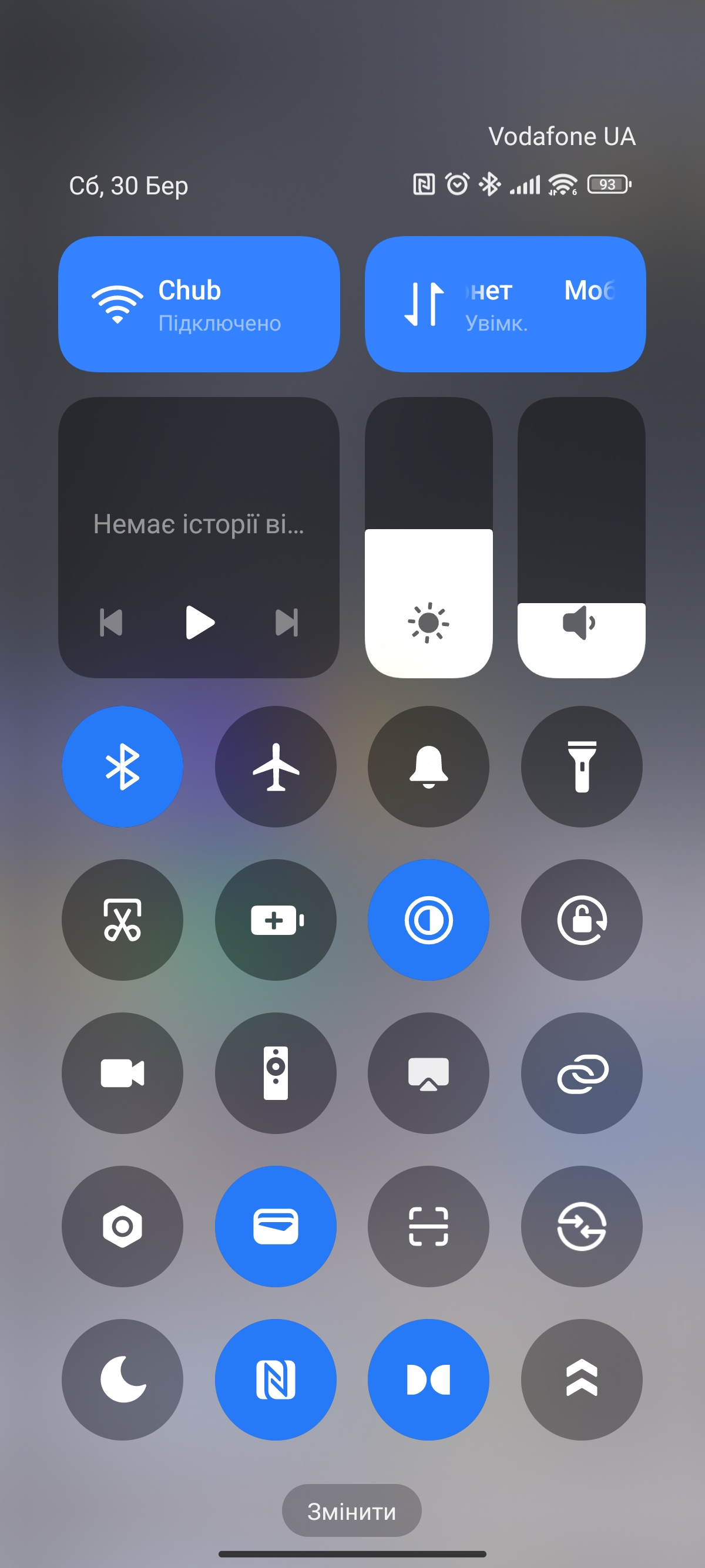The height and width of the screenshot is (1568, 705).
Task: Turn off Bluetooth
Action: [x=122, y=766]
